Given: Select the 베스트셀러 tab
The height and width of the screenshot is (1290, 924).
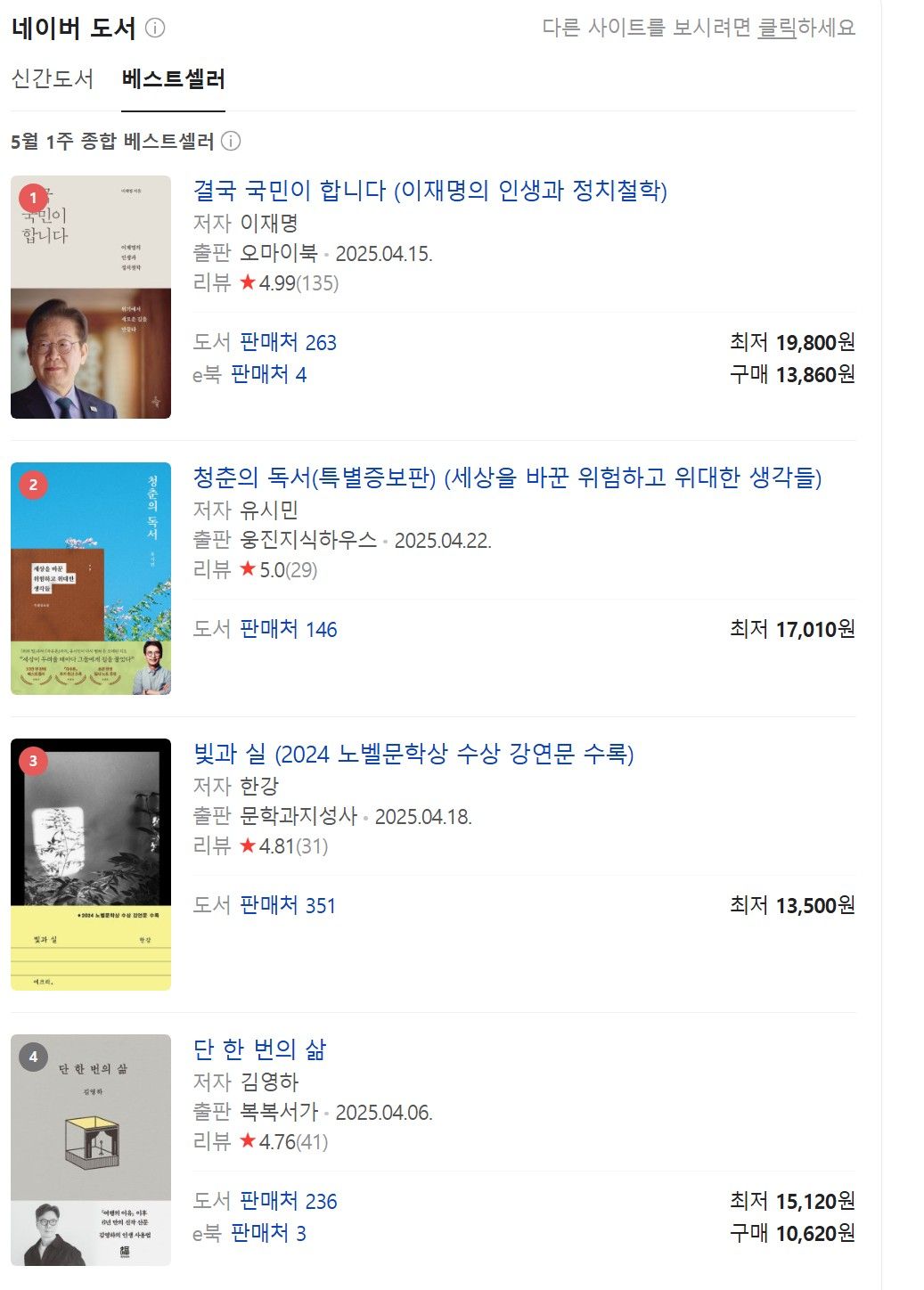Looking at the screenshot, I should [173, 79].
